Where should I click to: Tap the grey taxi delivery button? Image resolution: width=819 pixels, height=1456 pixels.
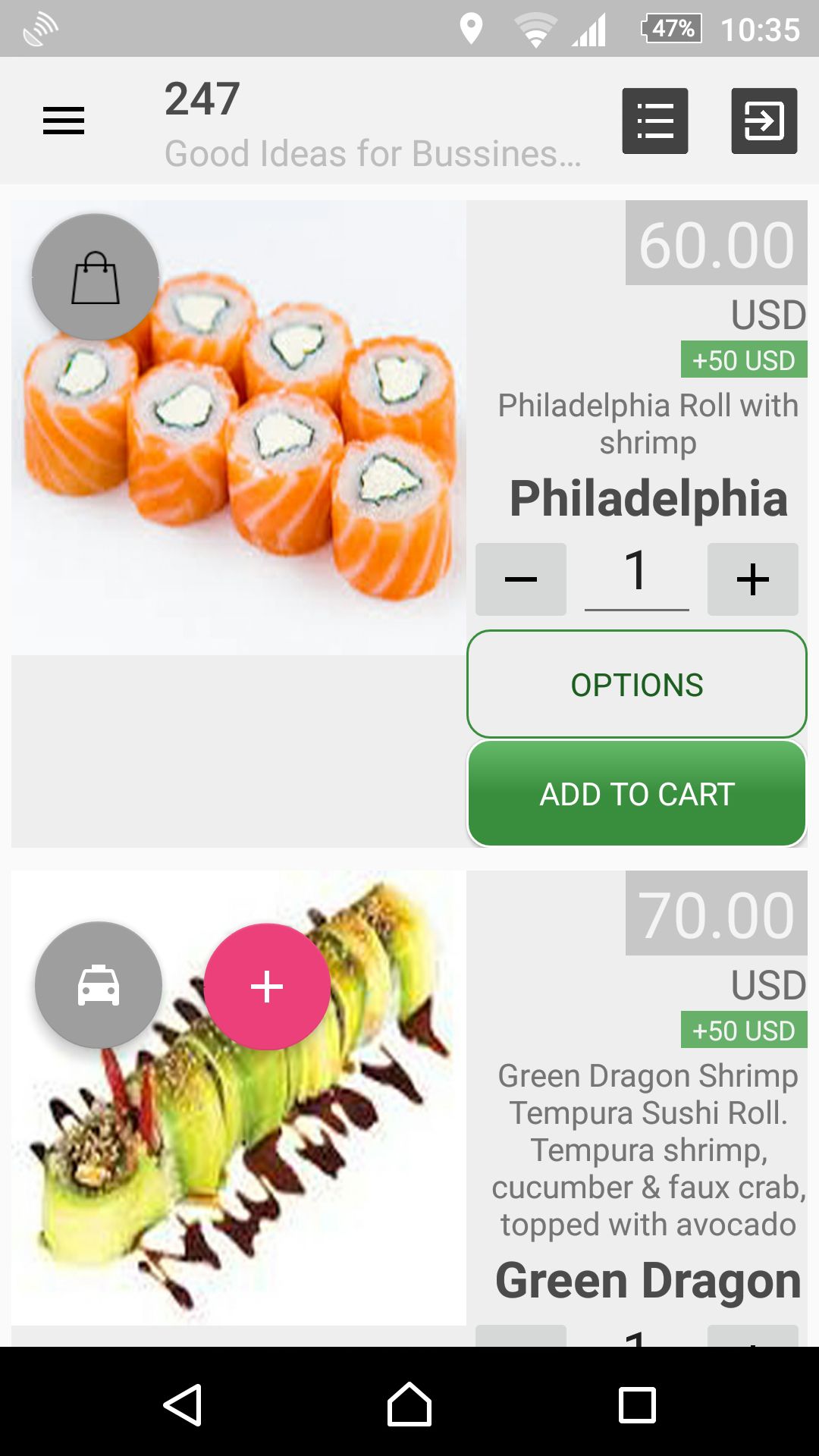[99, 985]
